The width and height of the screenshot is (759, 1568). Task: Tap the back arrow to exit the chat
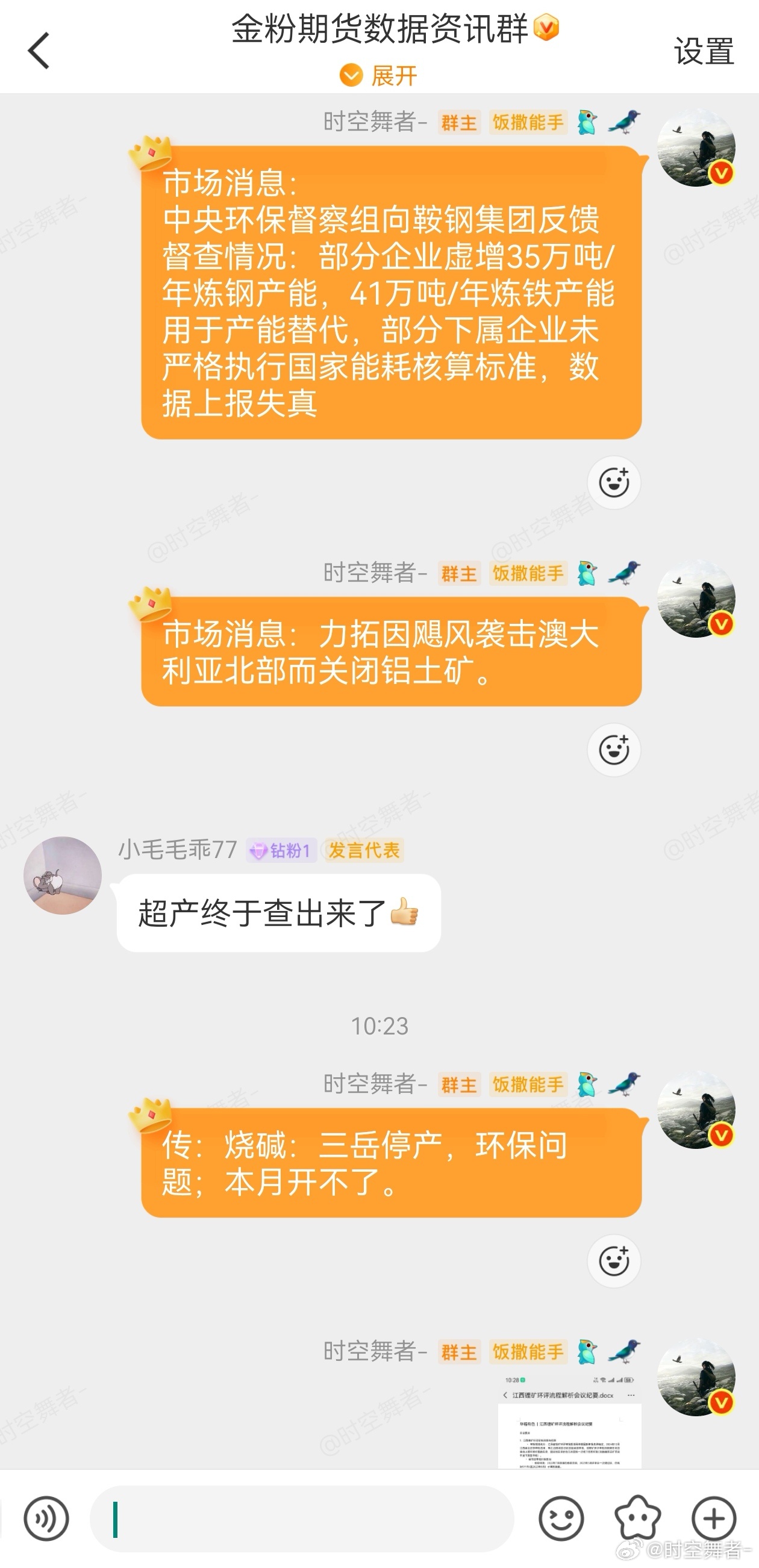click(x=39, y=51)
